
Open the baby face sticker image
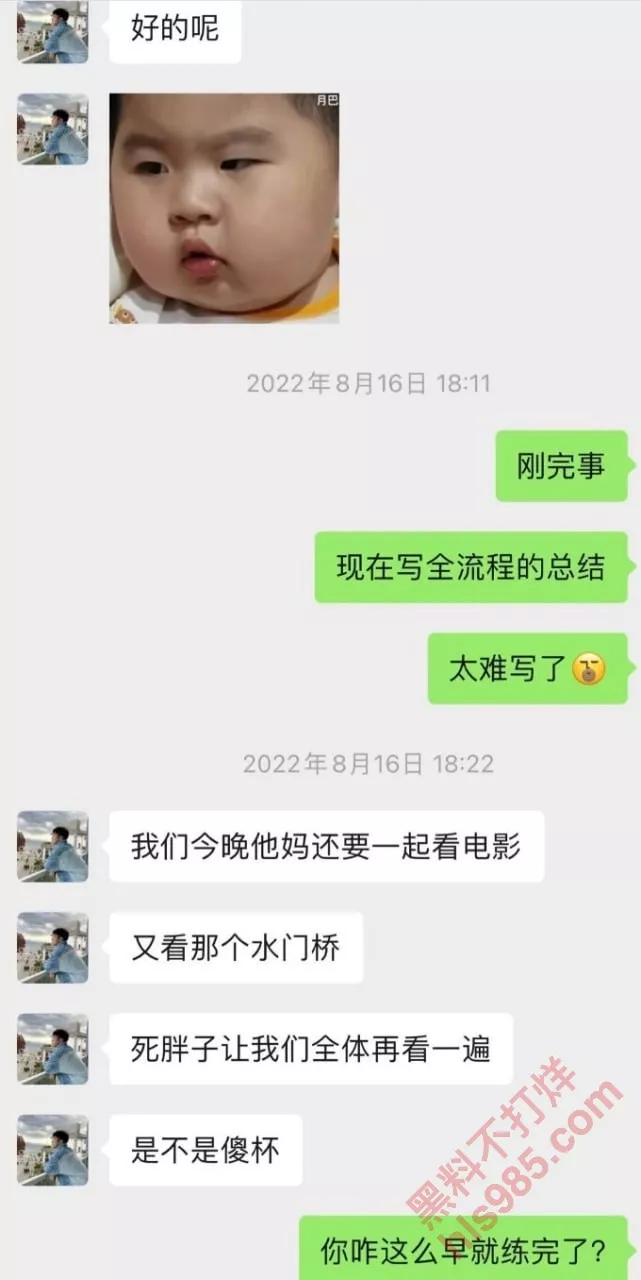point(224,208)
